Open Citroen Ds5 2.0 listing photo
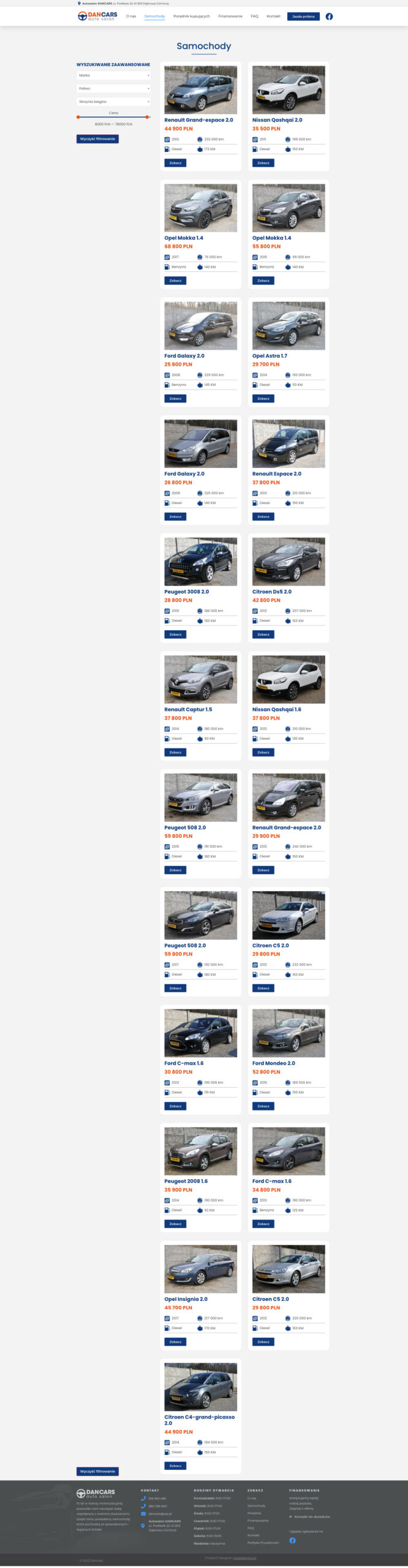Screen dimensions: 408x1568 (288, 562)
